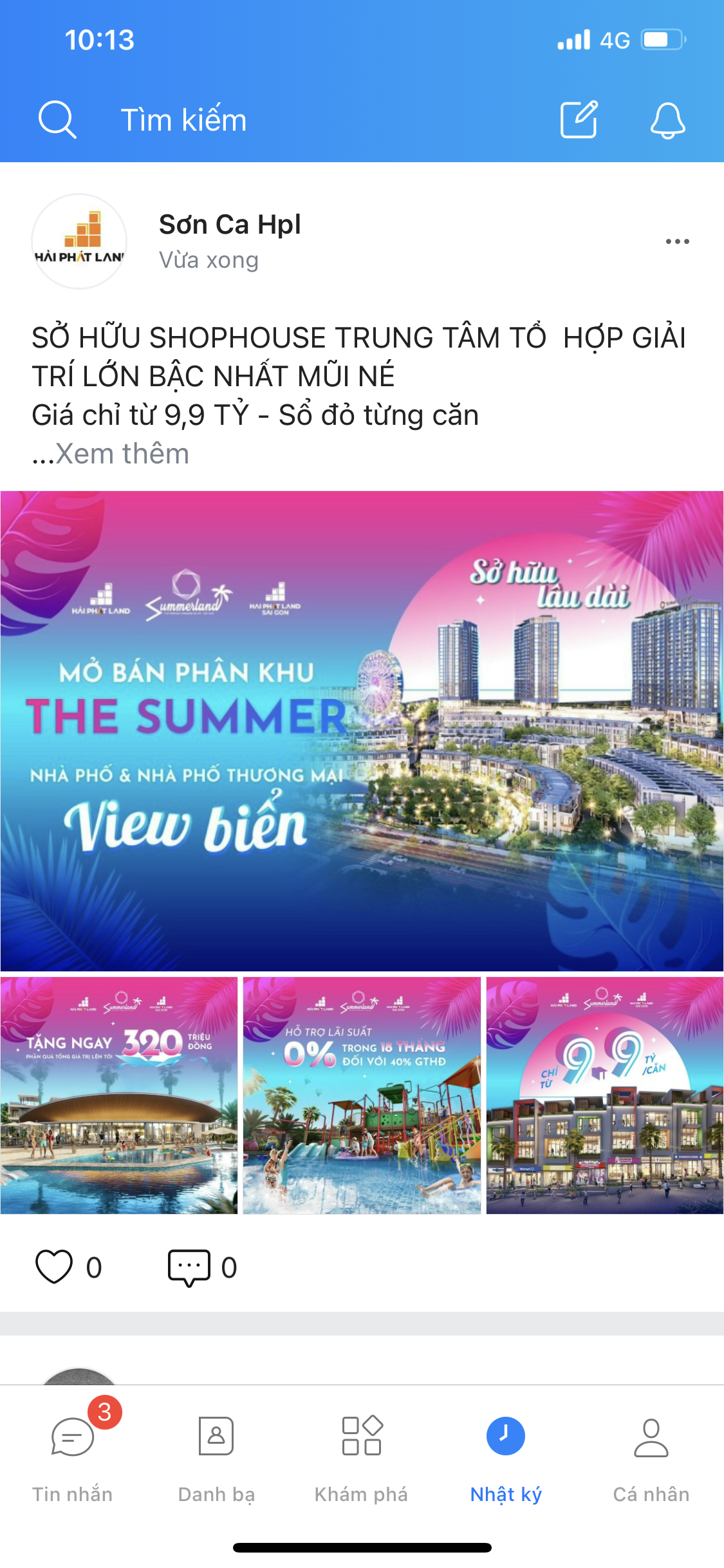Open the 0% interest support image

(362, 1095)
